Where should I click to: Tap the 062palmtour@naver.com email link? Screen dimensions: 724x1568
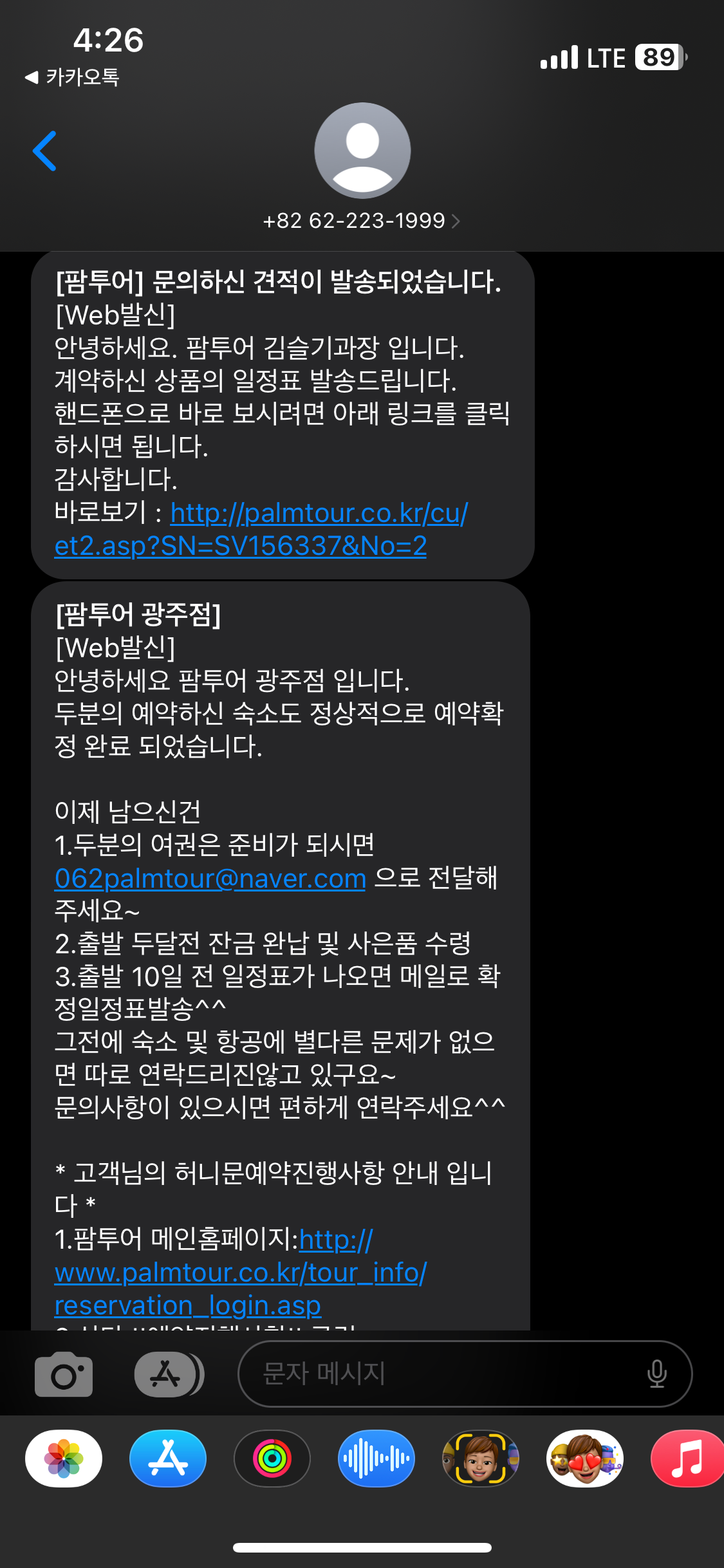click(x=210, y=878)
